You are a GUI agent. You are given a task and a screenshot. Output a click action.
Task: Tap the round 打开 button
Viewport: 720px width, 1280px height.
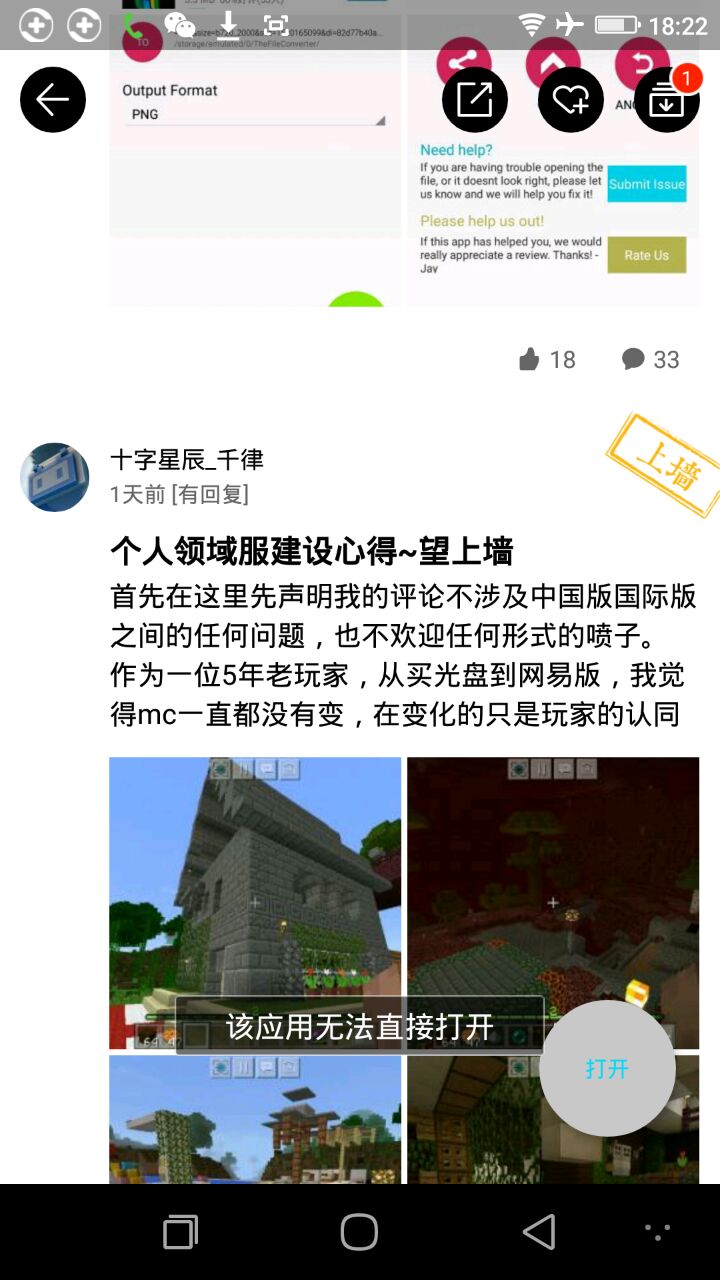tap(607, 1068)
